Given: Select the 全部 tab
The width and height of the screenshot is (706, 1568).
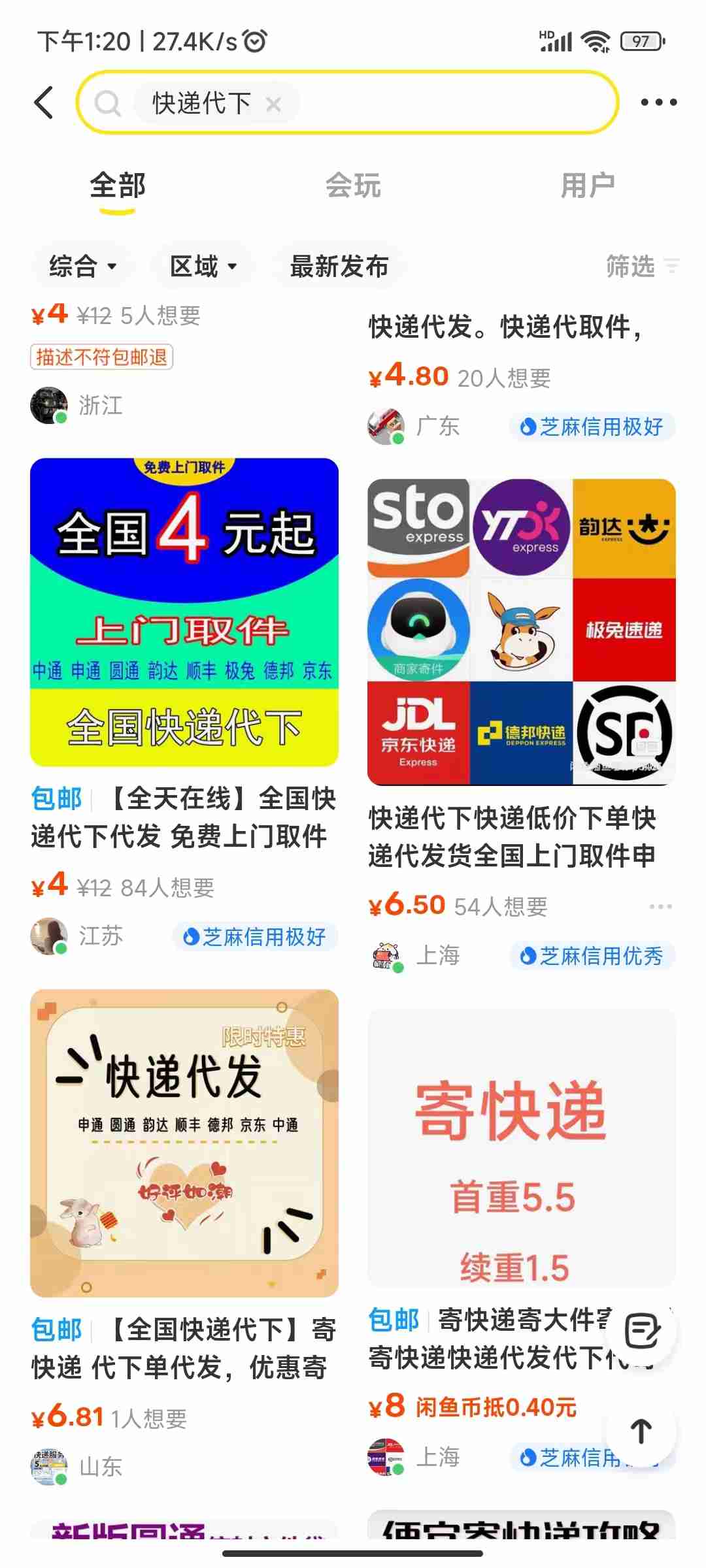Looking at the screenshot, I should pos(118,186).
